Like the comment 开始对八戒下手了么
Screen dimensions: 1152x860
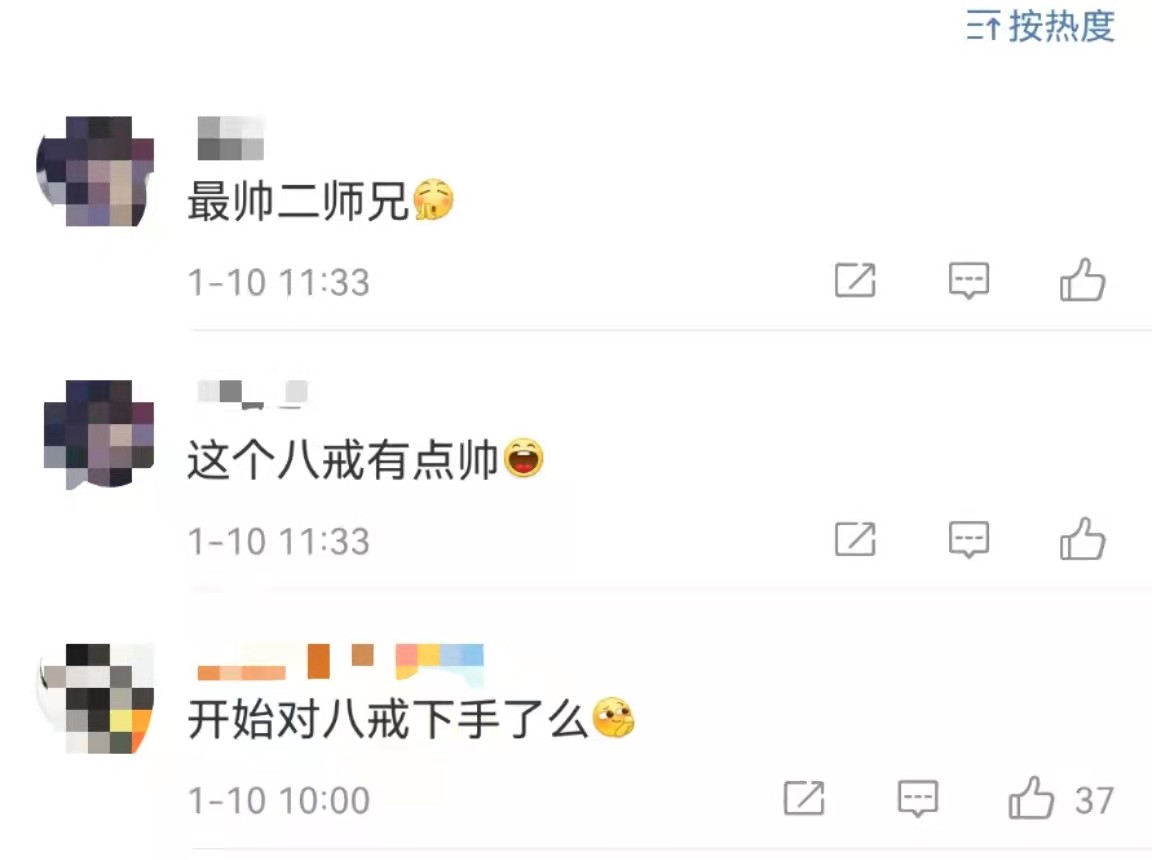(x=1031, y=798)
